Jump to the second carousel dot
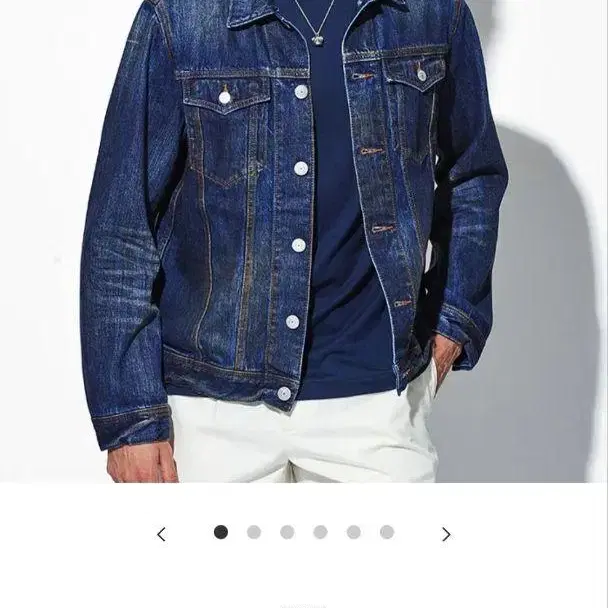The height and width of the screenshot is (608, 608). 254,532
